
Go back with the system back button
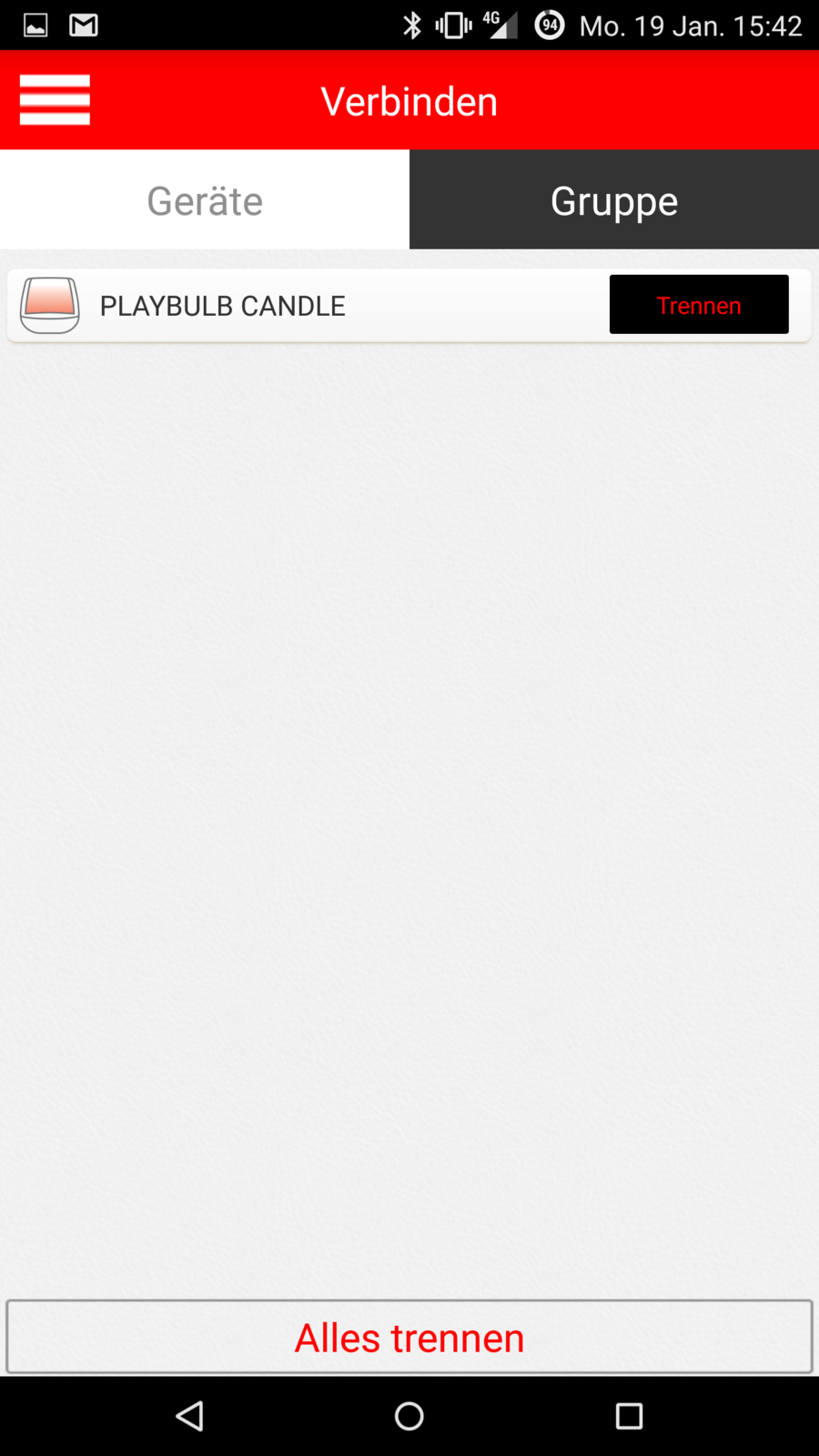point(189,1416)
